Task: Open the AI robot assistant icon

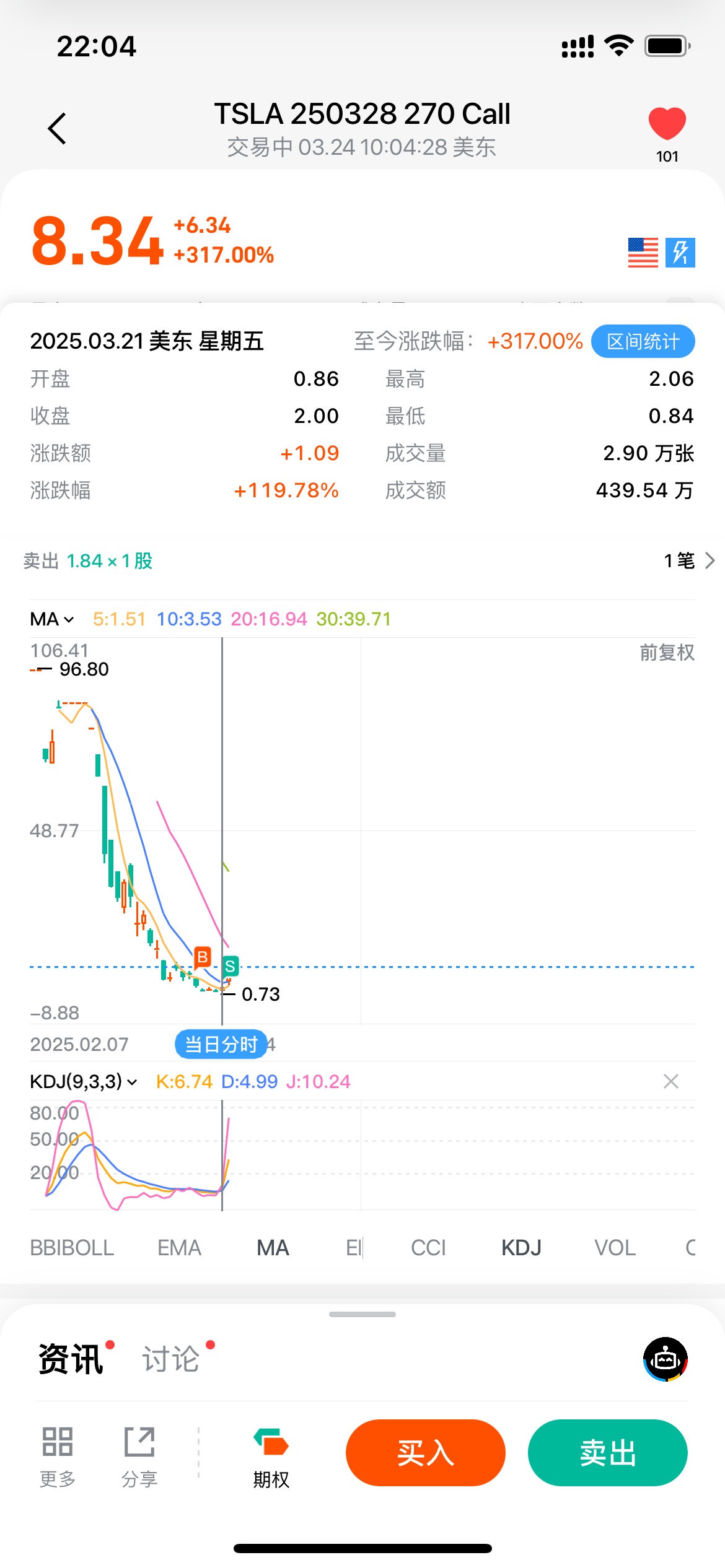Action: click(x=665, y=1359)
